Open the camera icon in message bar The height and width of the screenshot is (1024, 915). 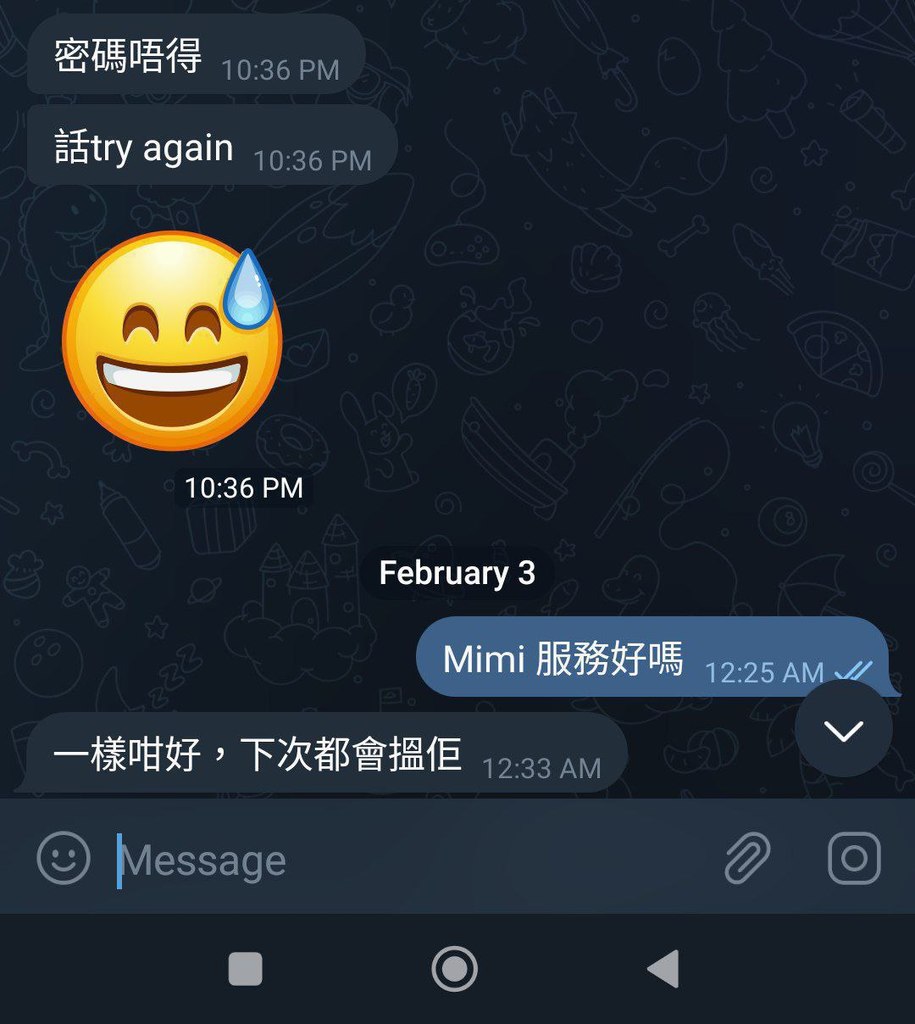[x=854, y=858]
